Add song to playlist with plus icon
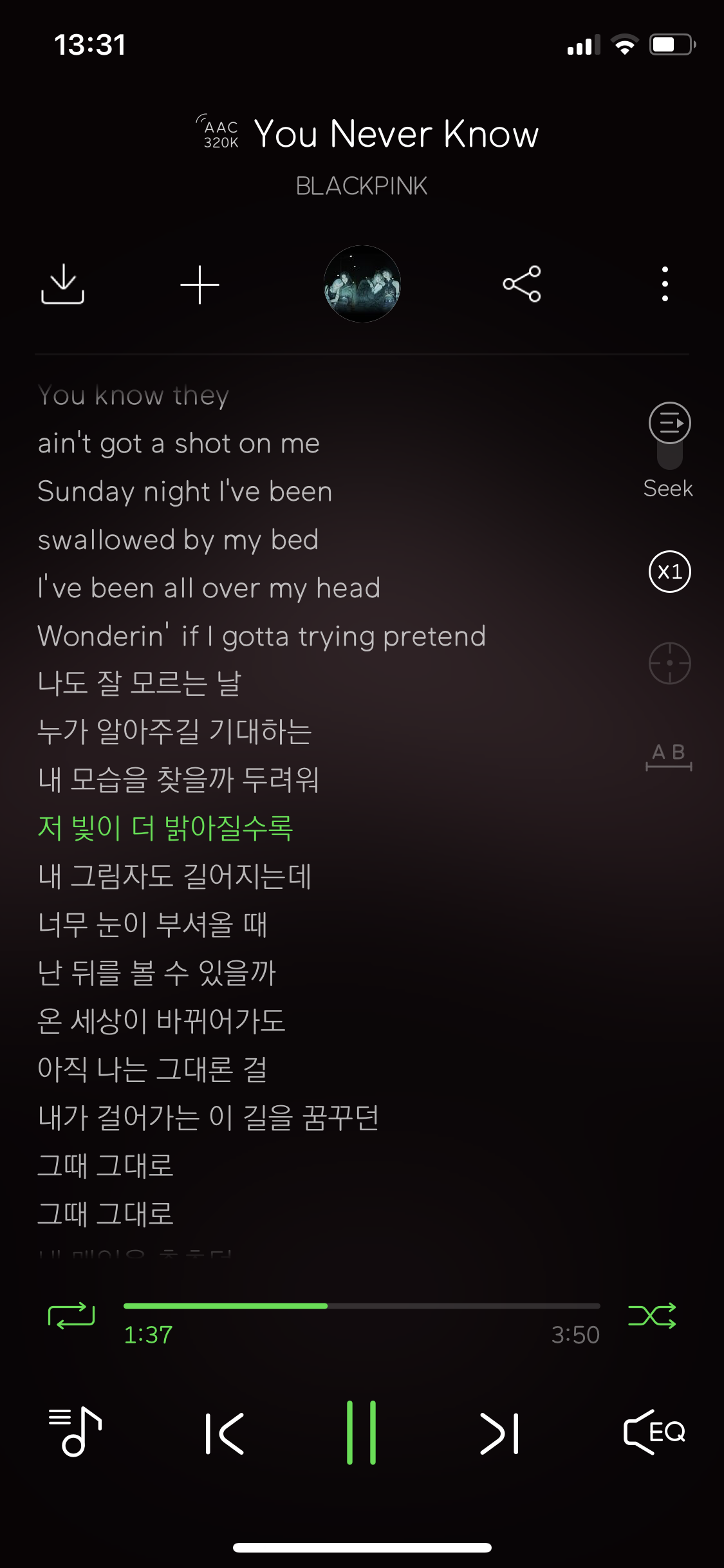Screen dimensions: 724x1568 coord(200,284)
